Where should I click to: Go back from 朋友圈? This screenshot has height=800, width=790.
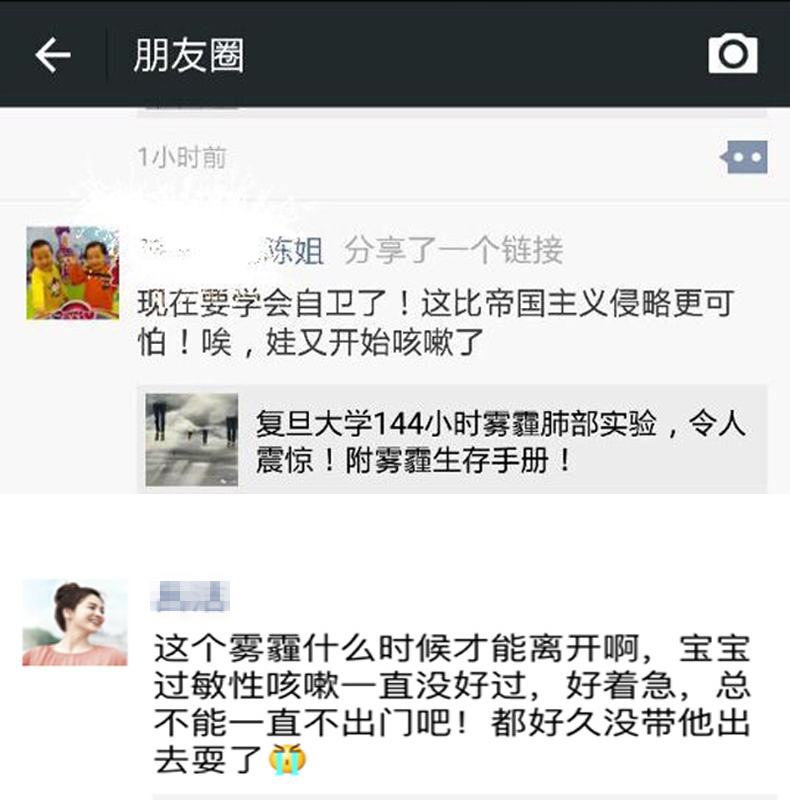[x=53, y=55]
